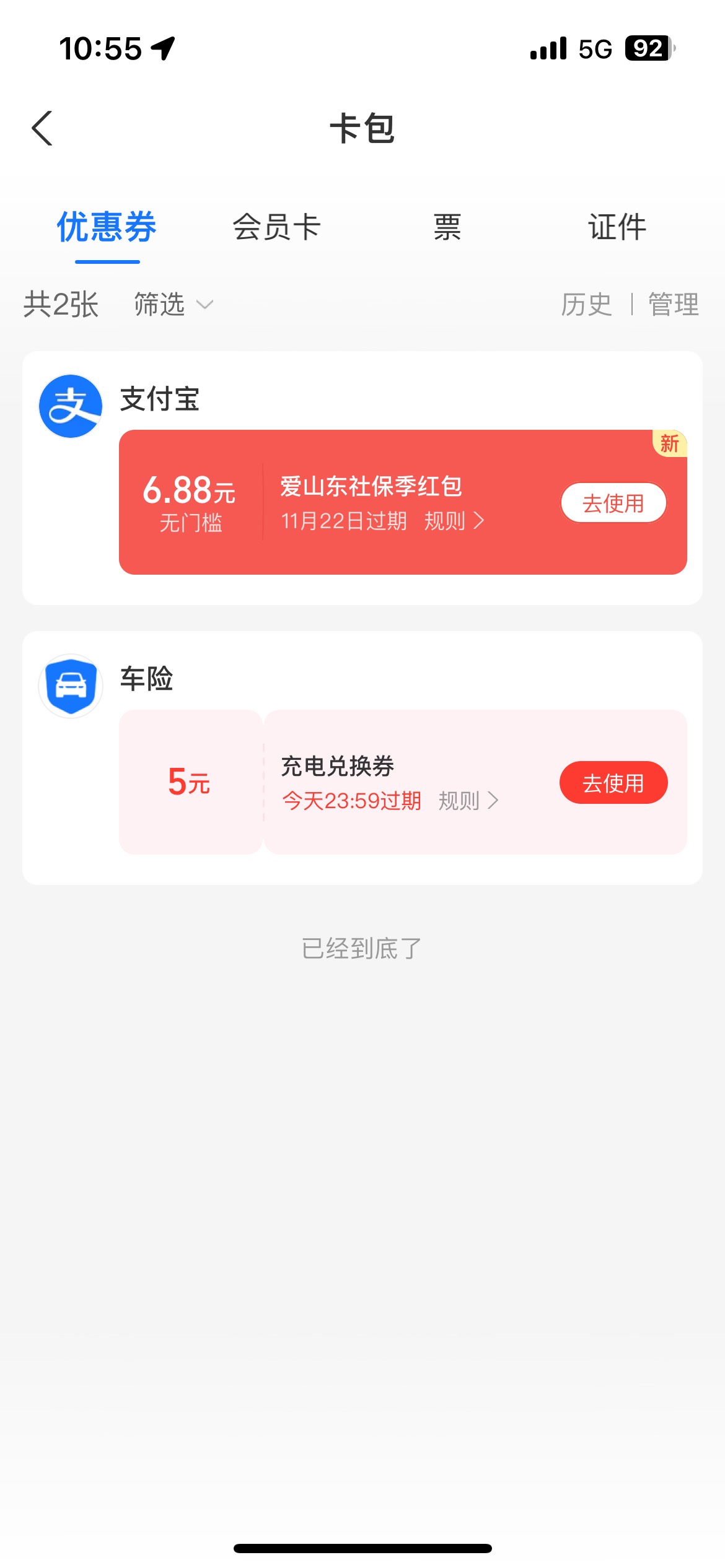Screen dimensions: 725x1568
Task: Open coupon 历史
Action: (586, 305)
